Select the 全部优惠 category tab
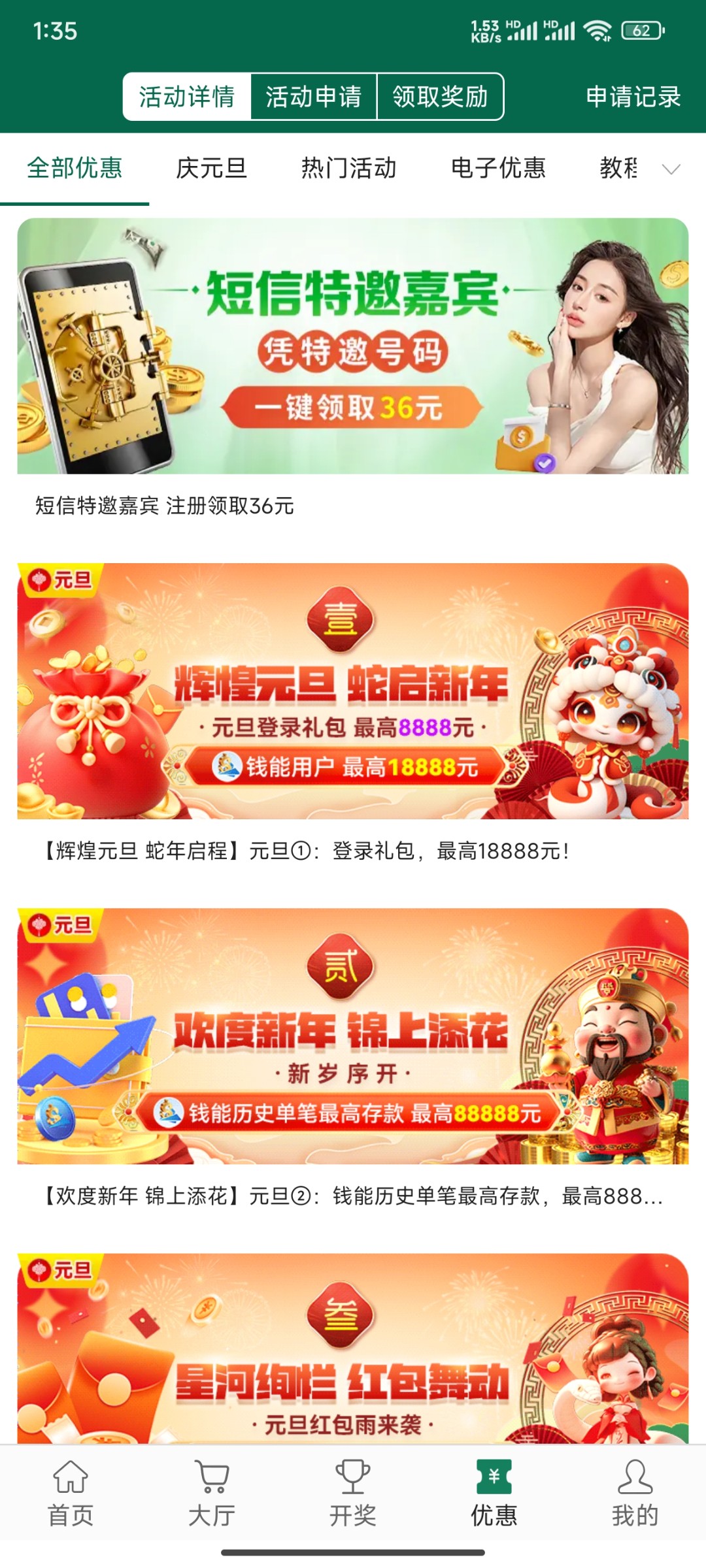Viewport: 706px width, 1568px height. click(75, 169)
